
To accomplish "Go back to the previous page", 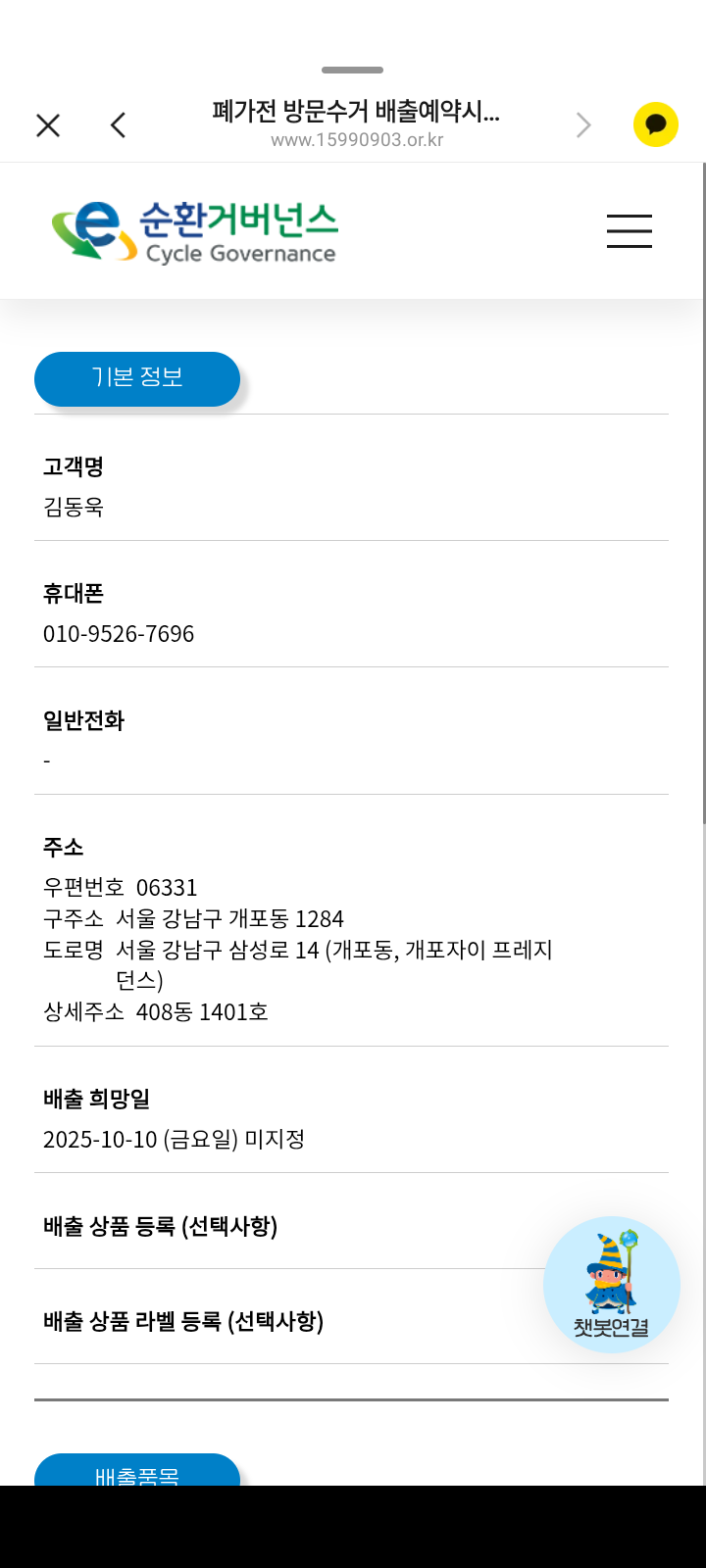I will coord(118,125).
